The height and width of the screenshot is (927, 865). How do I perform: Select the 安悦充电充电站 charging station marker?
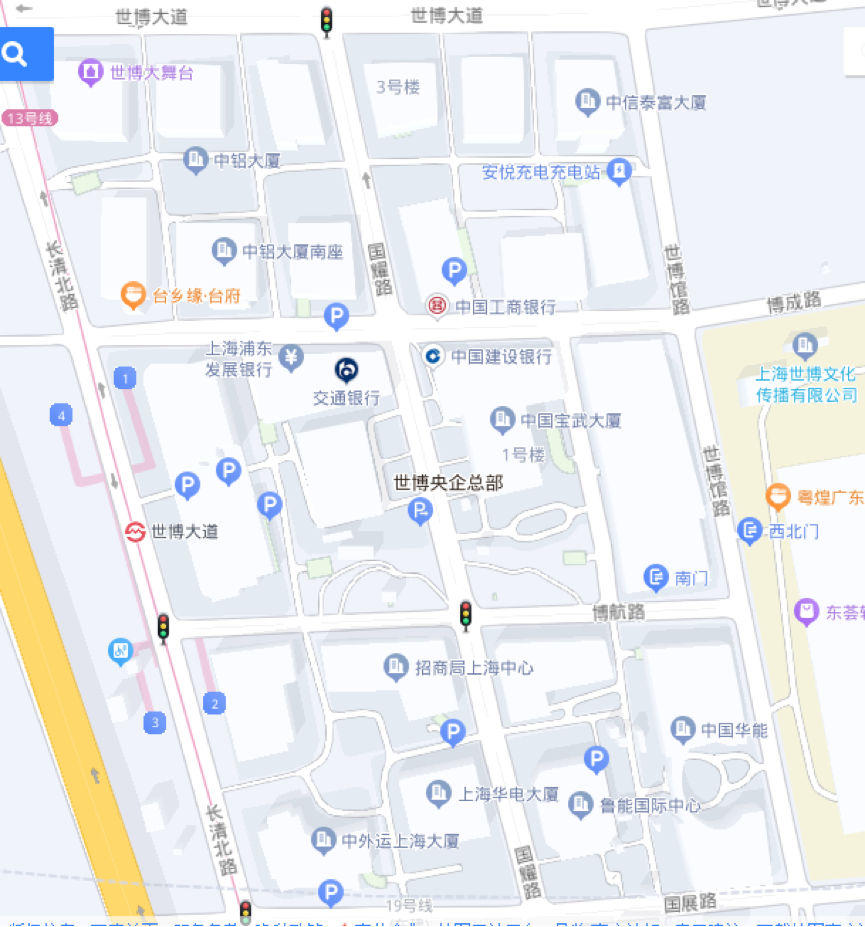pyautogui.click(x=620, y=171)
